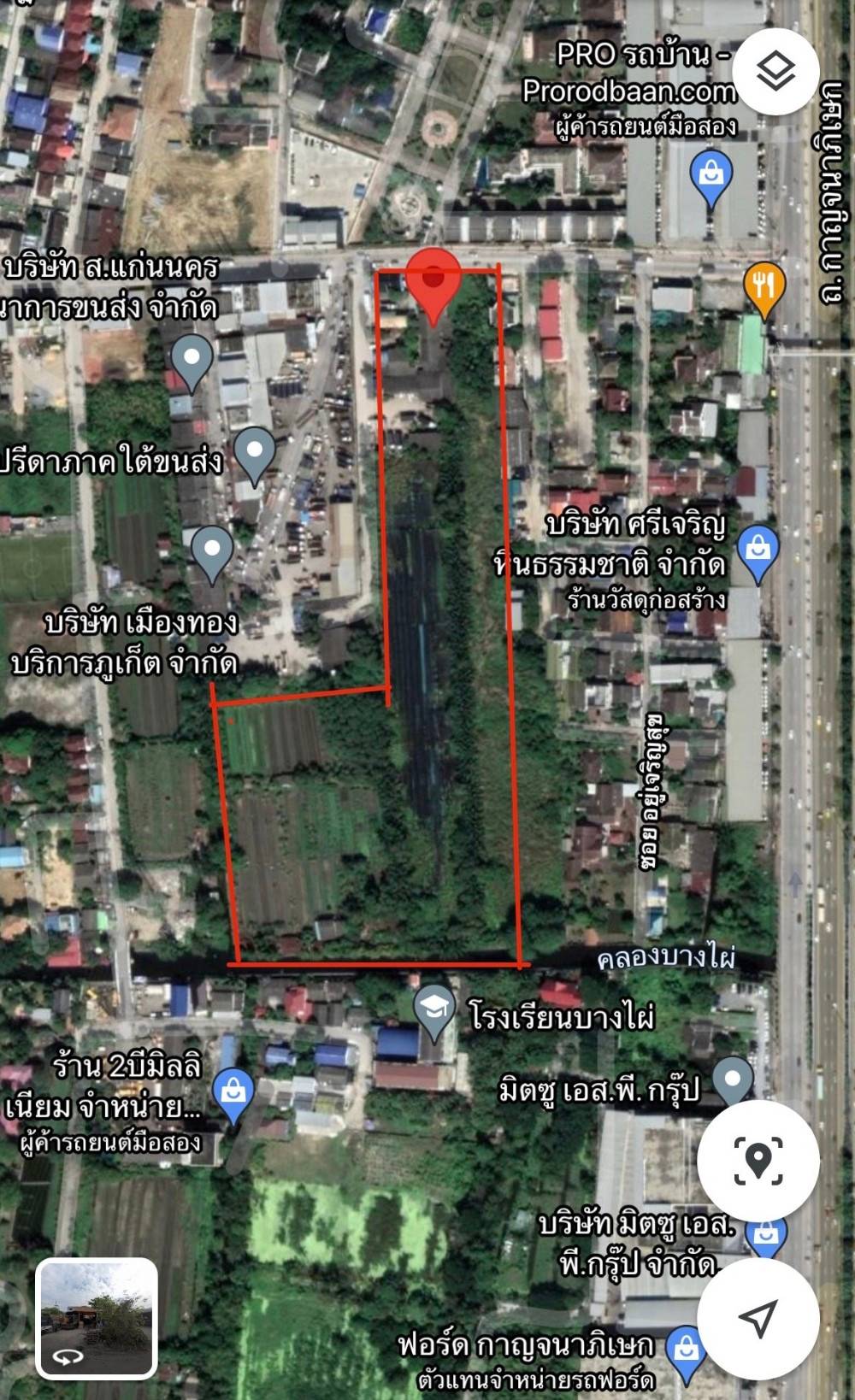Open the map layers button
Screen dimensions: 855x1400
click(x=776, y=72)
